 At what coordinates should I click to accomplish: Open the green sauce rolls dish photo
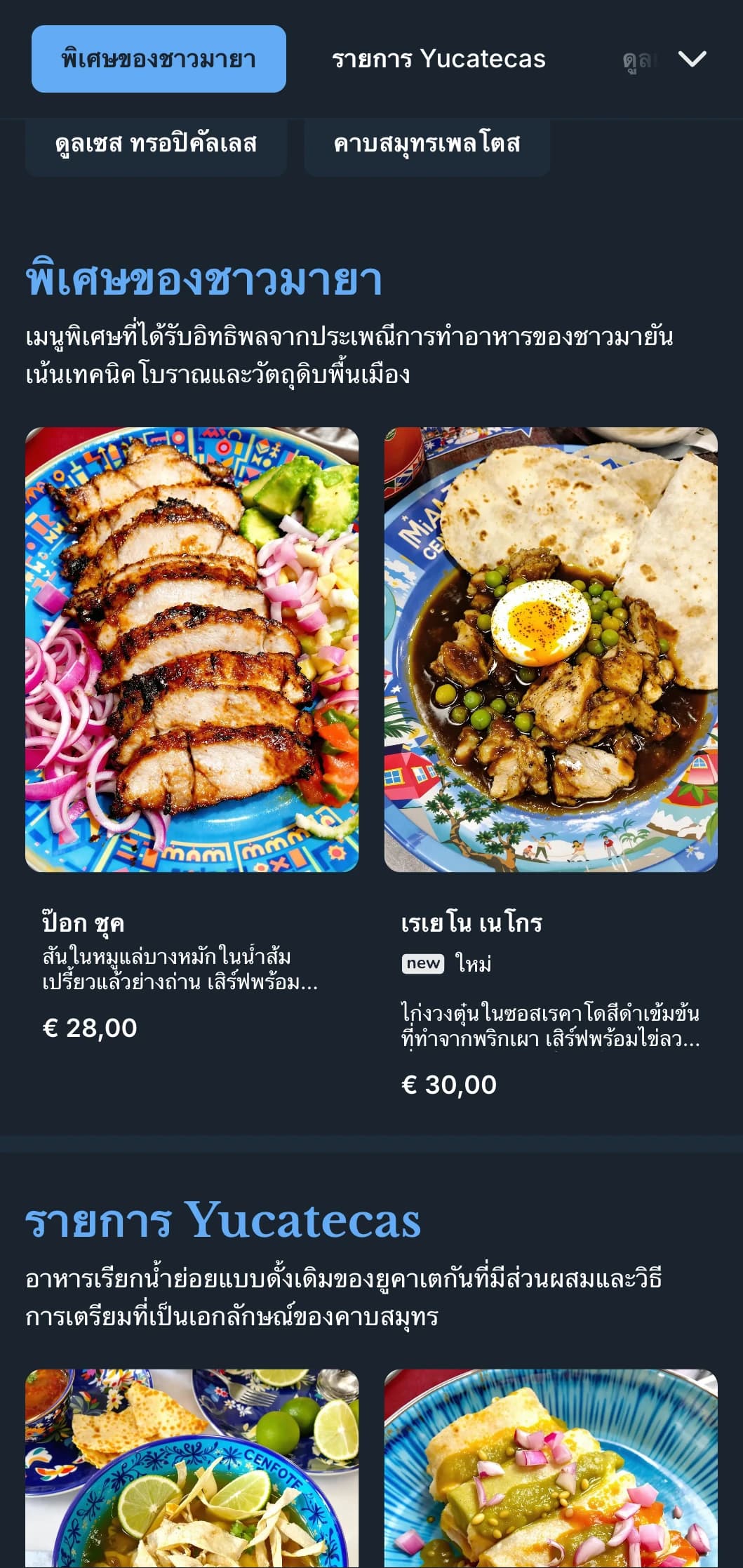(x=550, y=1470)
